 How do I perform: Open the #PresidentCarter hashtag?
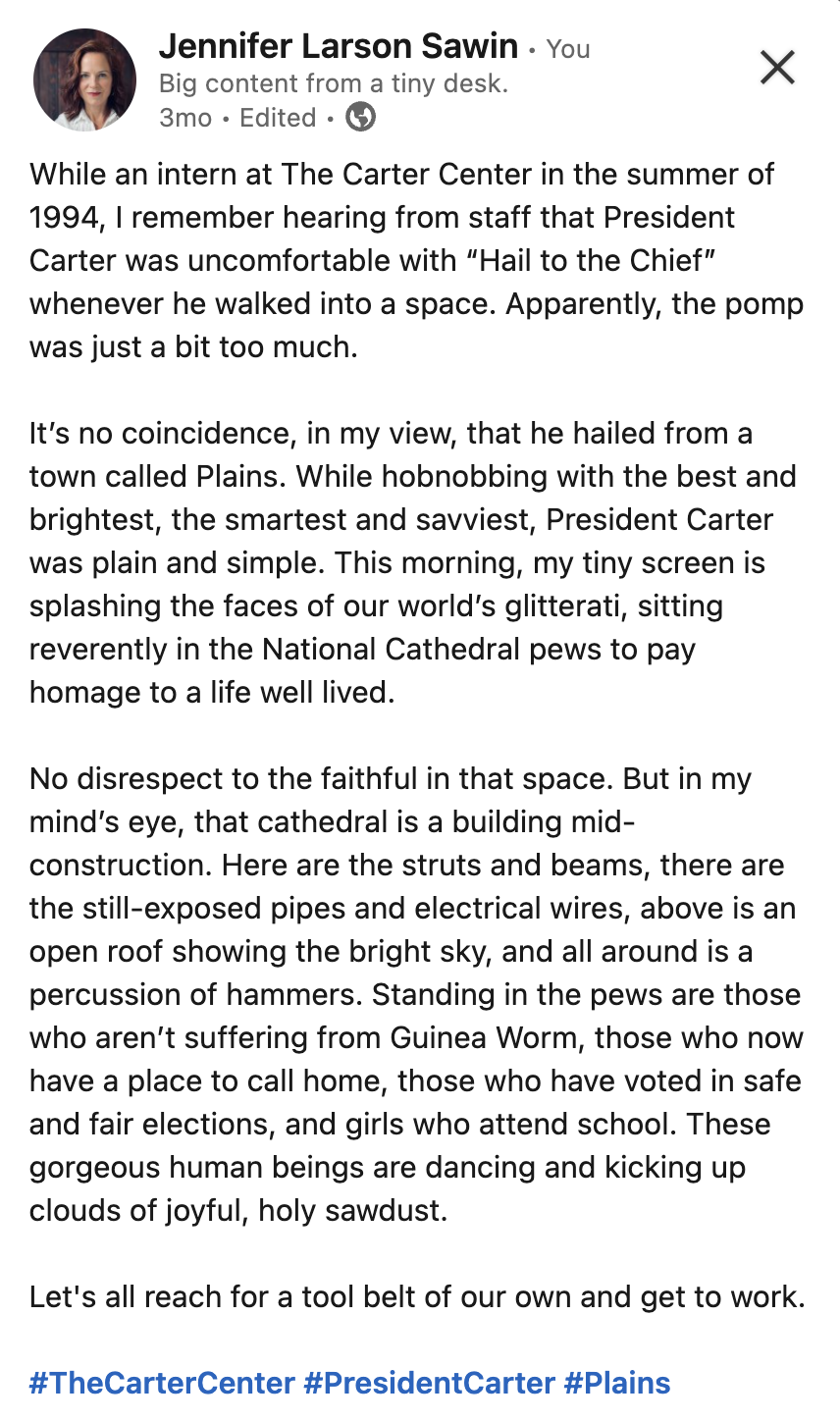point(429,1383)
